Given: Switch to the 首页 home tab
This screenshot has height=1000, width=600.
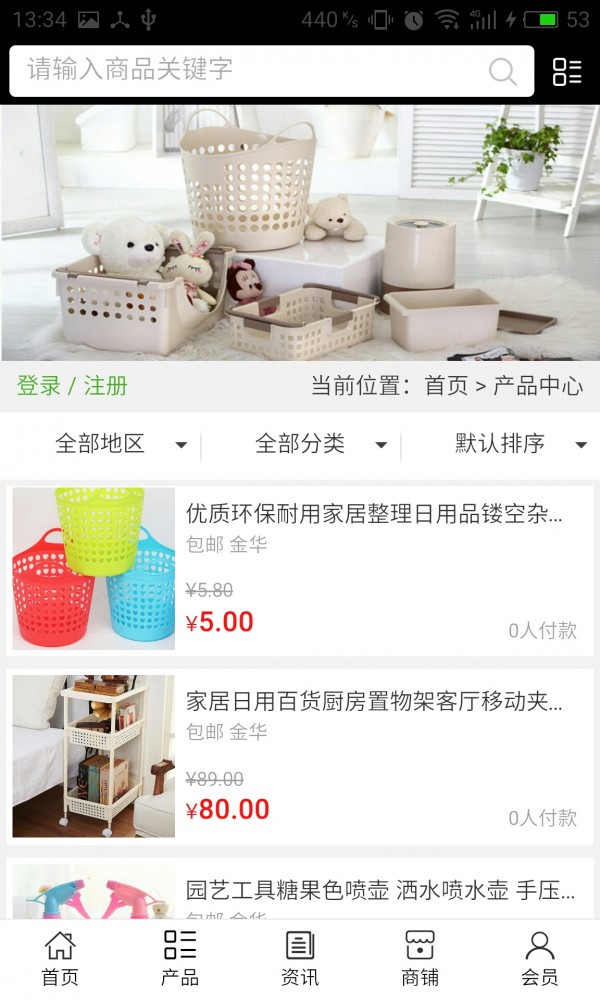Looking at the screenshot, I should (60, 958).
